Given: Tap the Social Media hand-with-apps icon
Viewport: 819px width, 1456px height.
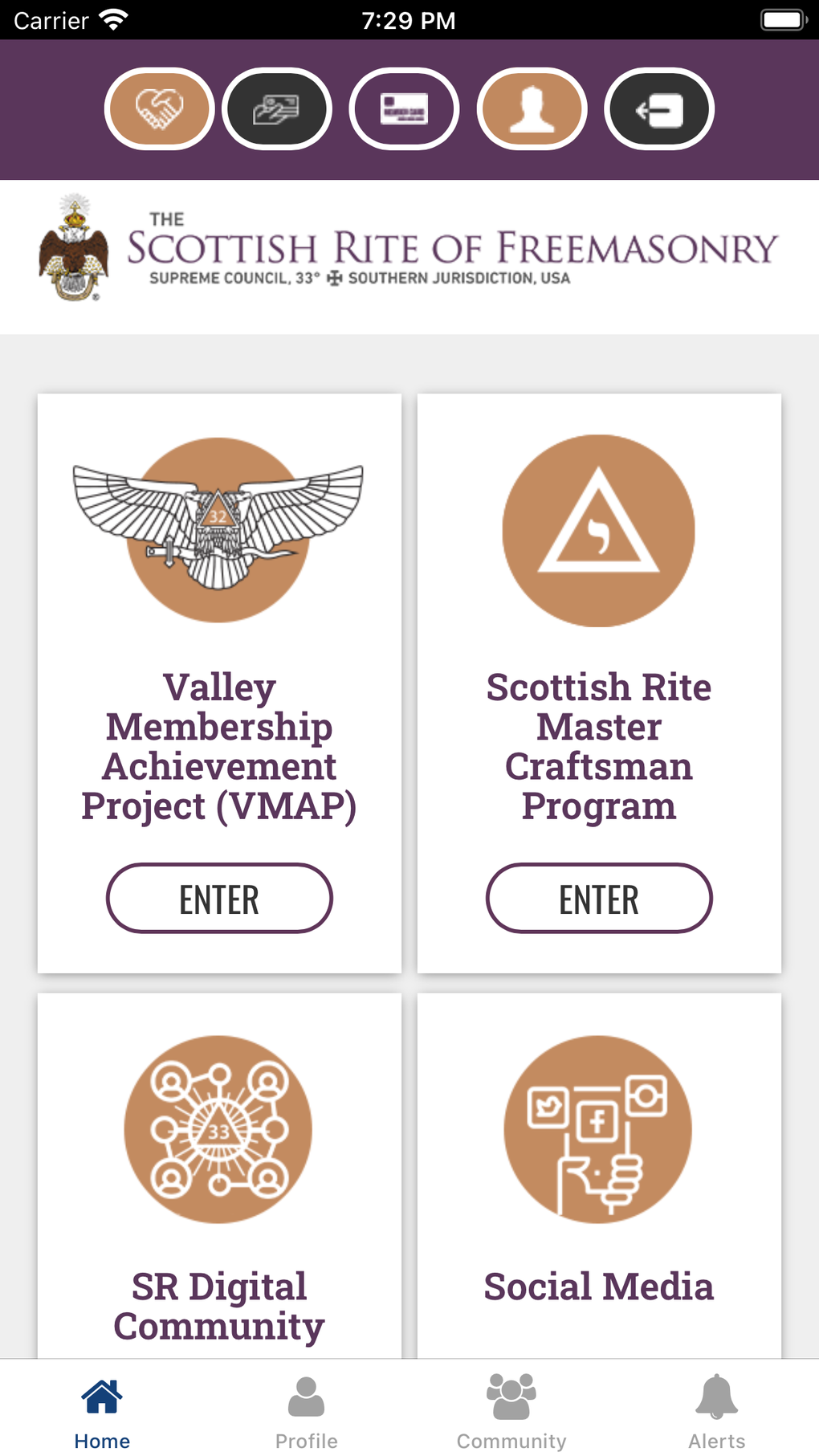Looking at the screenshot, I should [598, 1129].
